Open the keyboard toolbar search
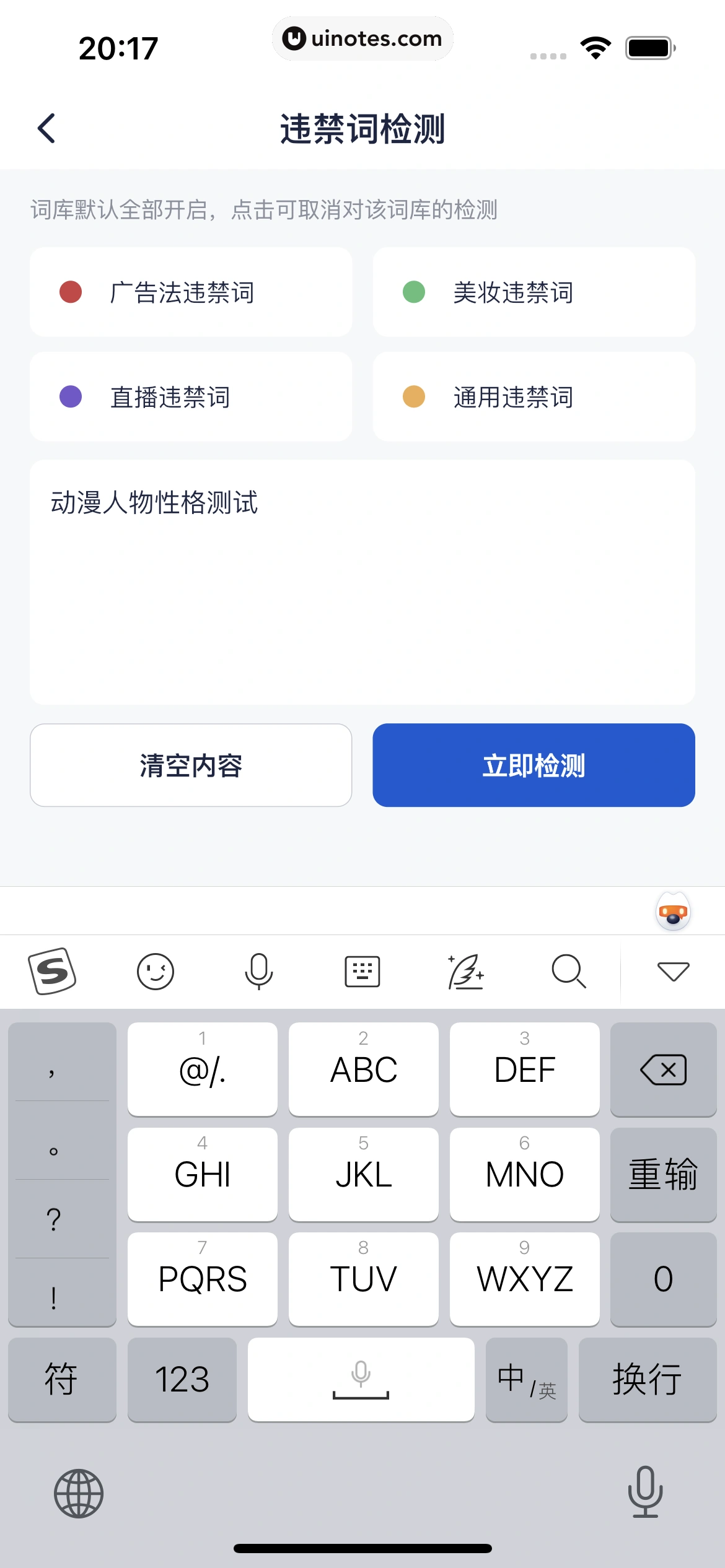Image resolution: width=725 pixels, height=1568 pixels. click(x=568, y=971)
